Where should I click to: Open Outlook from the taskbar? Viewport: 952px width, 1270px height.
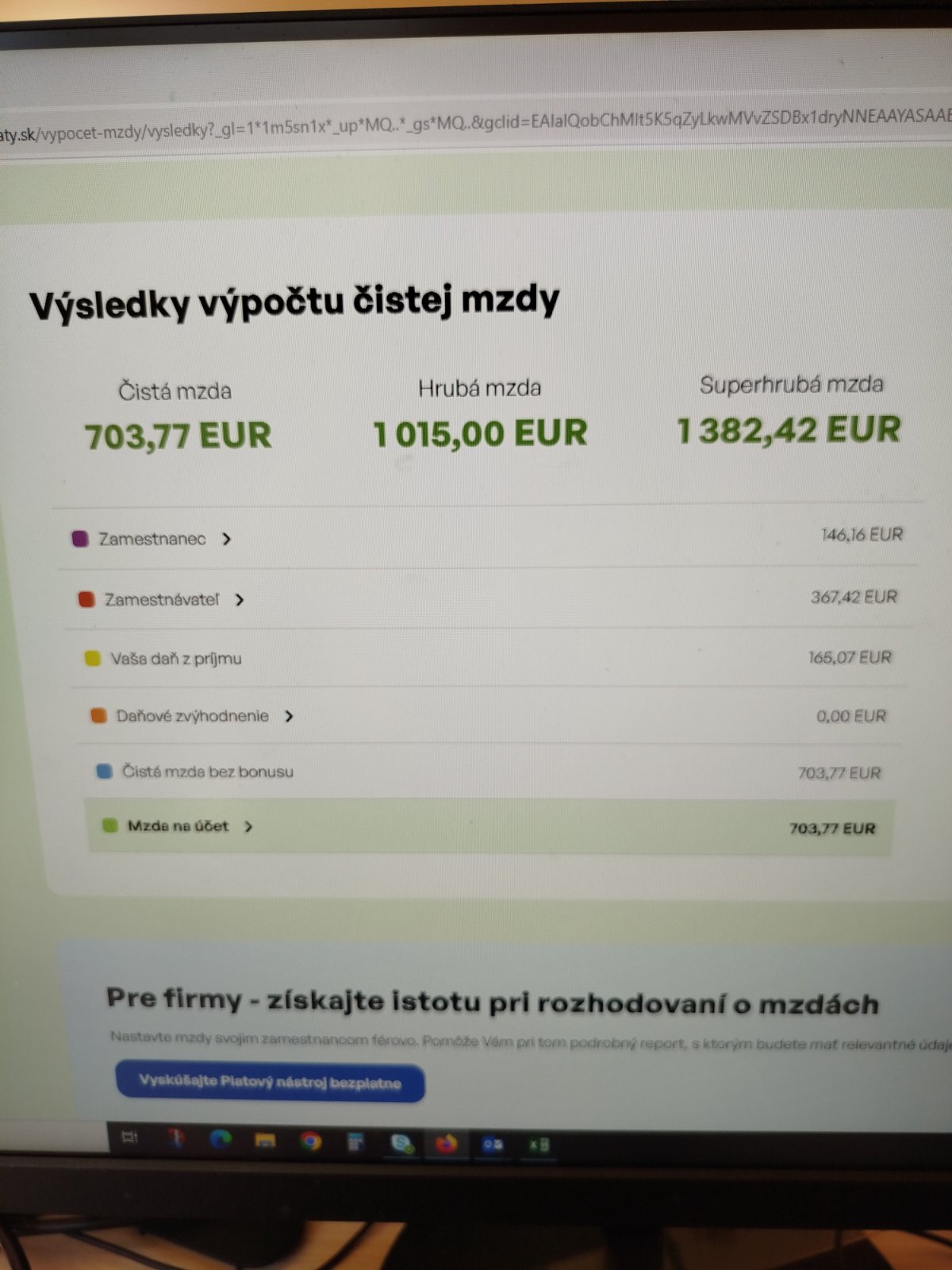(493, 1145)
